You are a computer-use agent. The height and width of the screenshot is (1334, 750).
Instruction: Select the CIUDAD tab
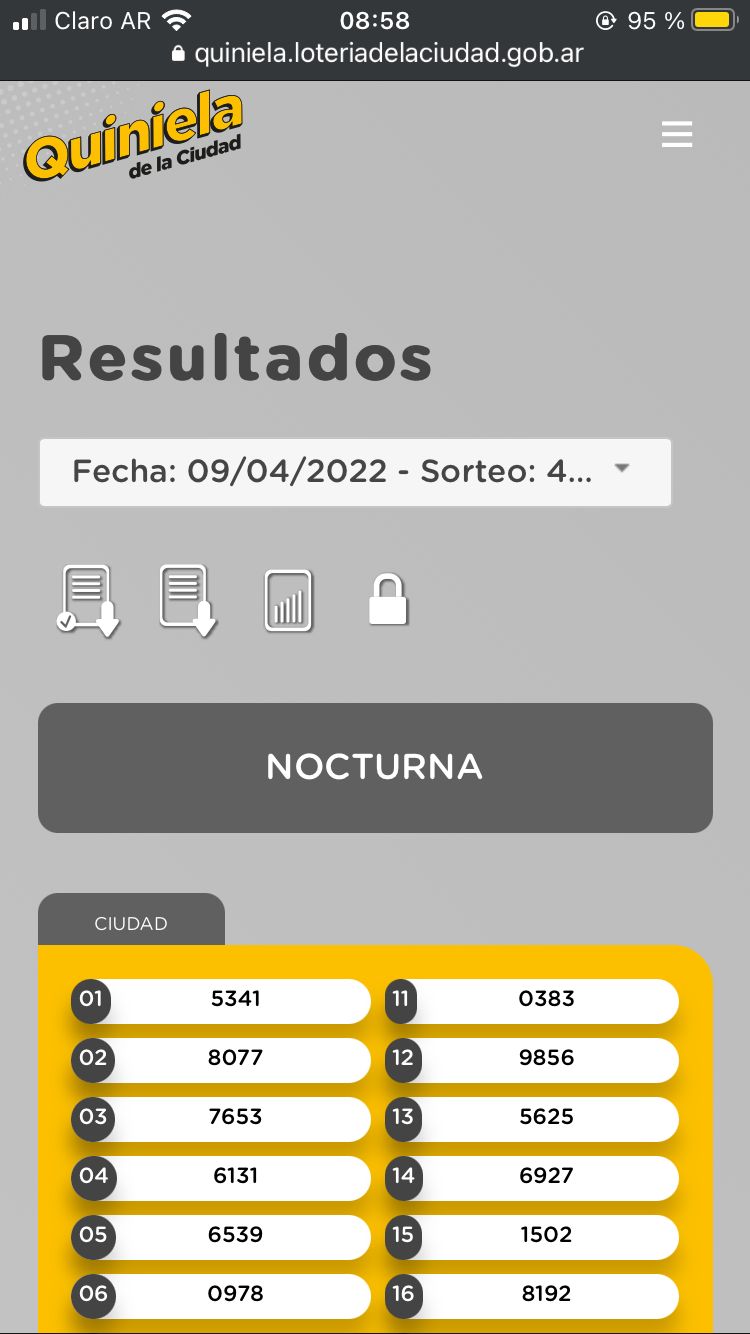[x=131, y=922]
